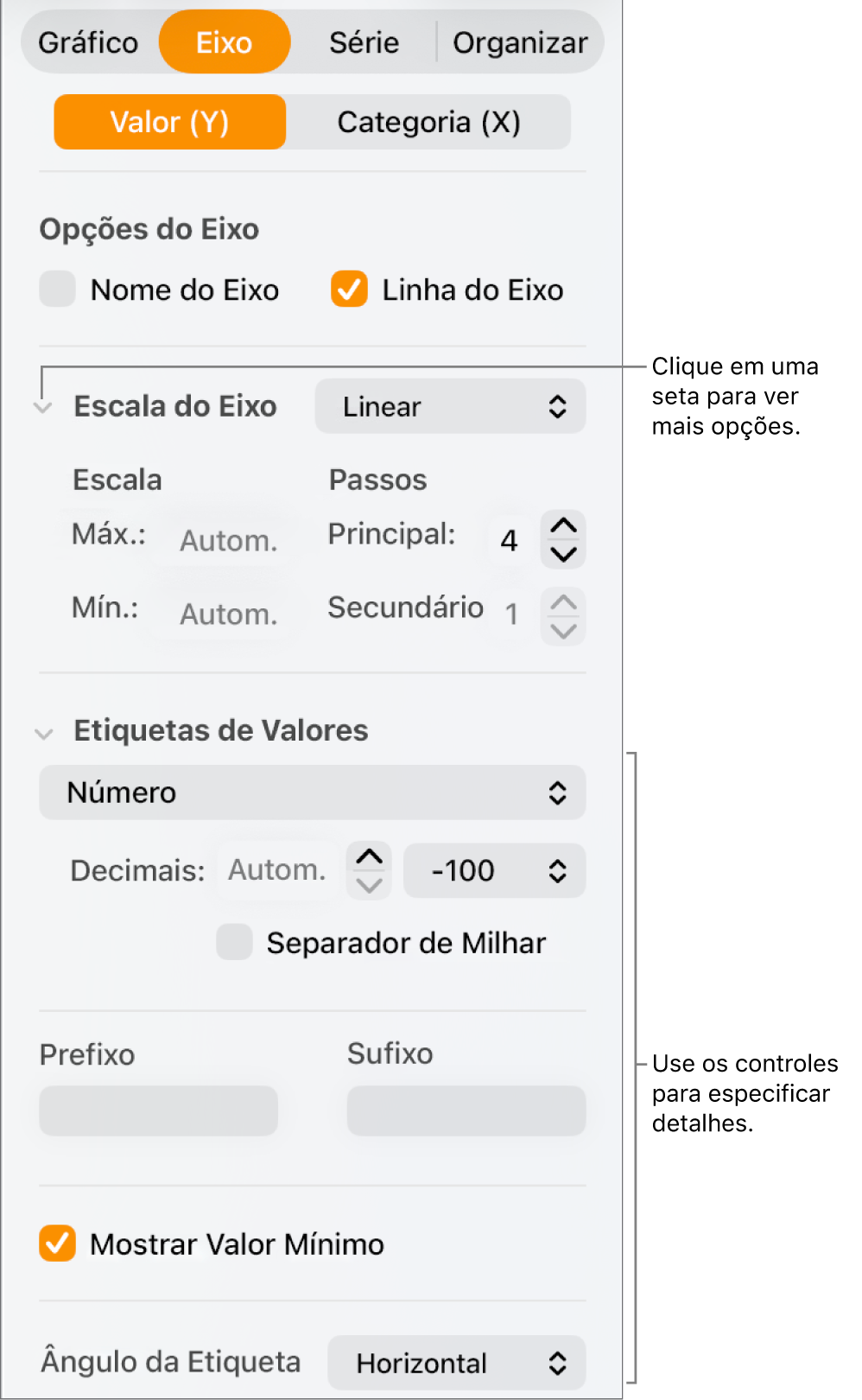The height and width of the screenshot is (1400, 862).
Task: Click the Prefixo text field
Action: tap(158, 1110)
